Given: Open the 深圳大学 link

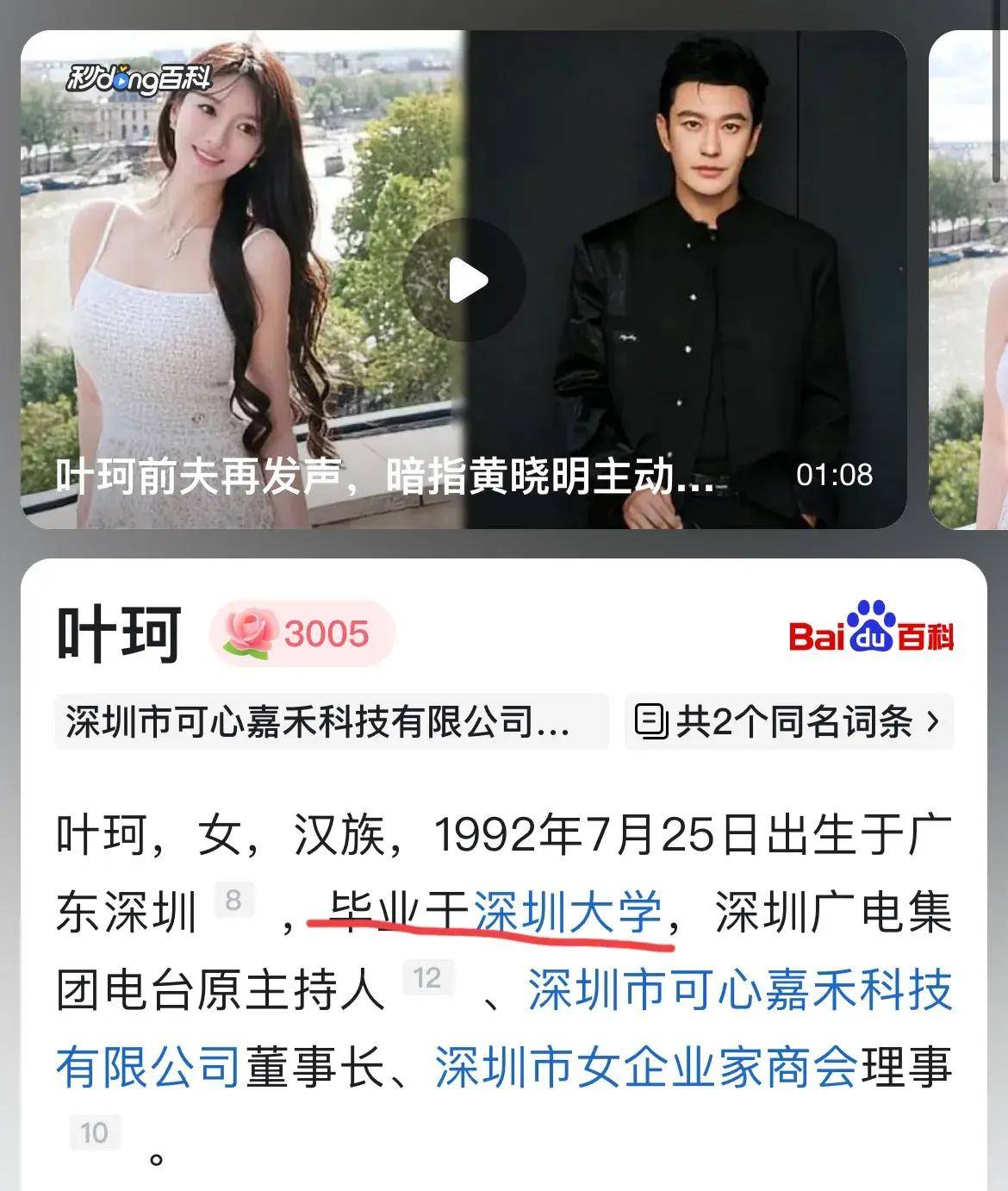Looking at the screenshot, I should point(568,913).
